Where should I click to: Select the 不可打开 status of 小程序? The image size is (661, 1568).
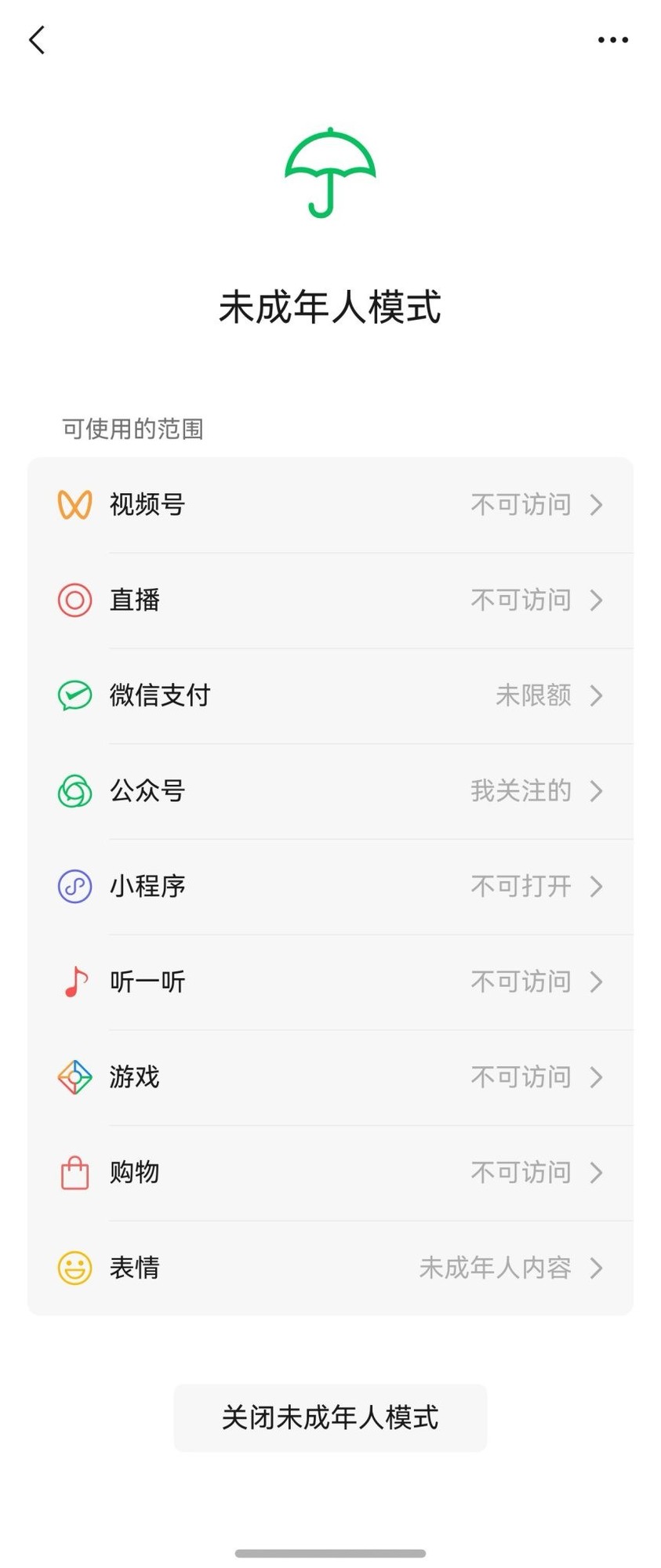coord(521,887)
